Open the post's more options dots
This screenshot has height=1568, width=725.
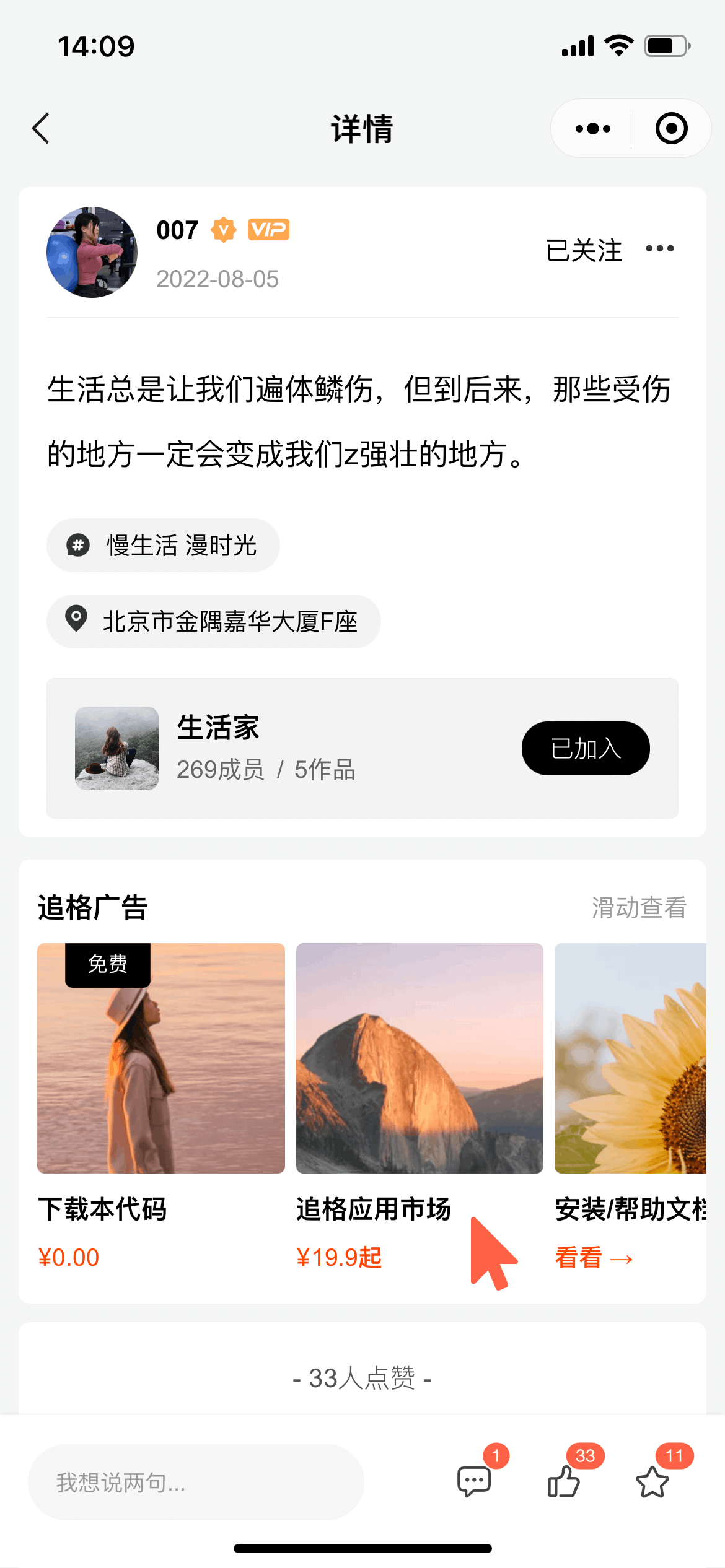[x=659, y=249]
